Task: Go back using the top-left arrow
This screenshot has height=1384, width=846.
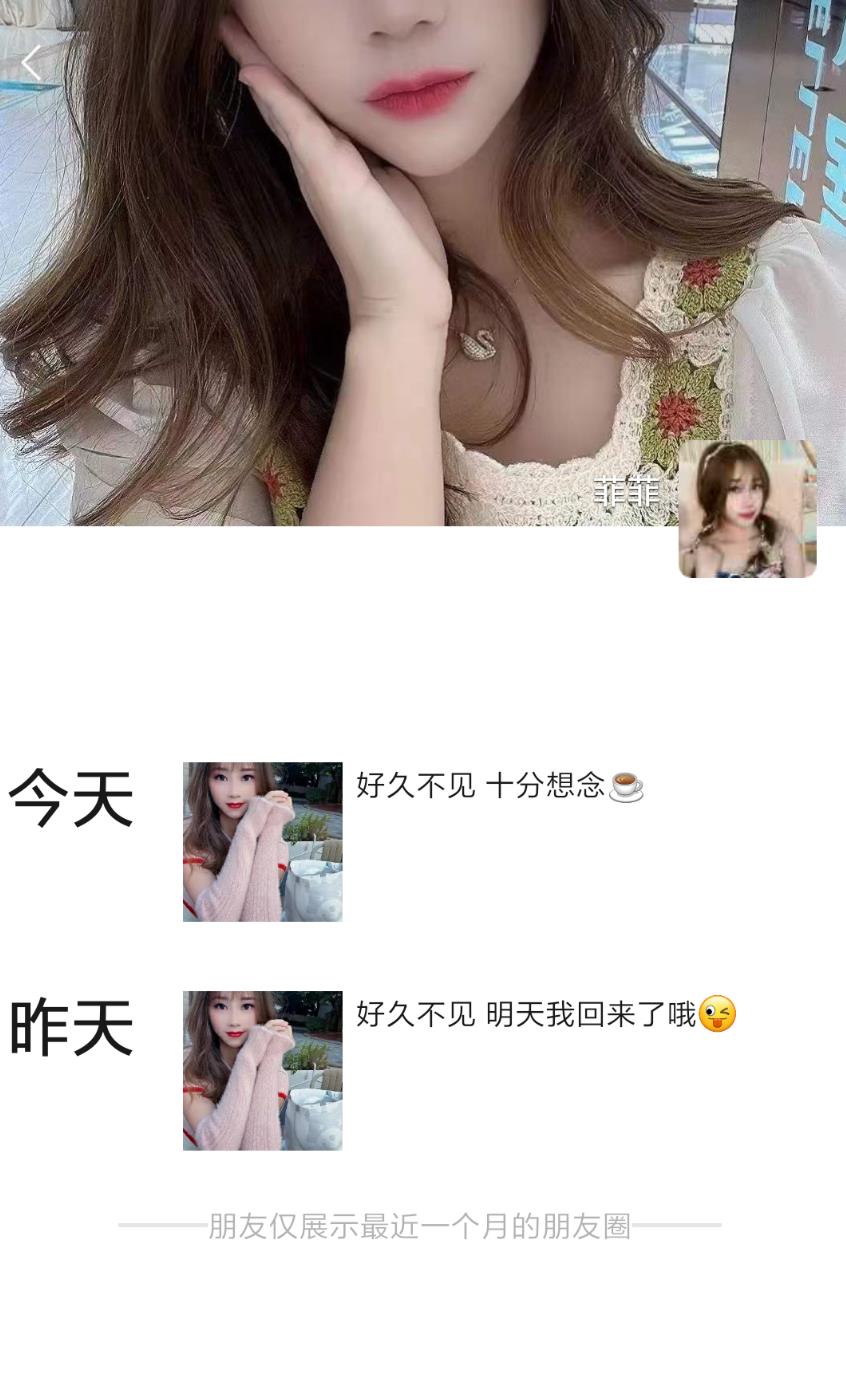Action: [x=31, y=63]
